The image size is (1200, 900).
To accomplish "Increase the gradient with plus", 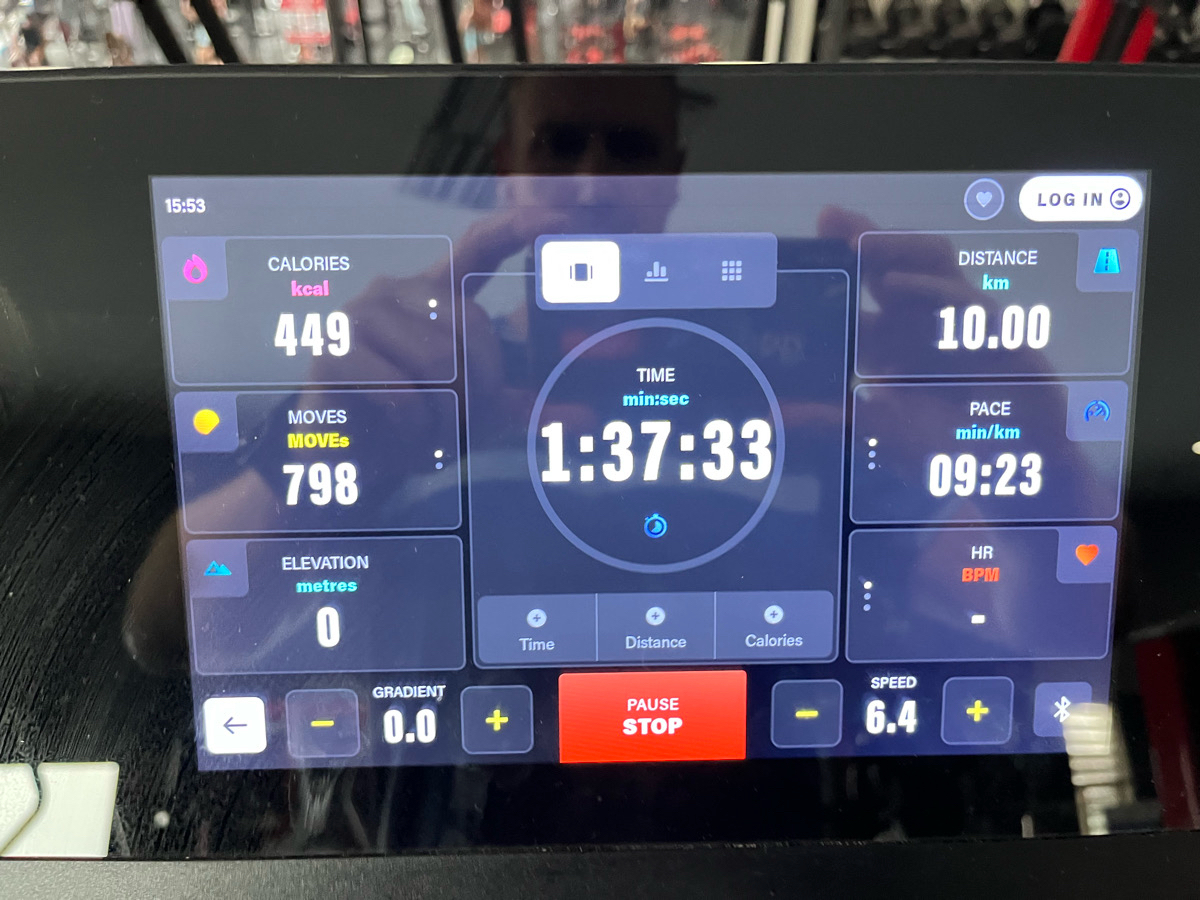I will pyautogui.click(x=496, y=719).
